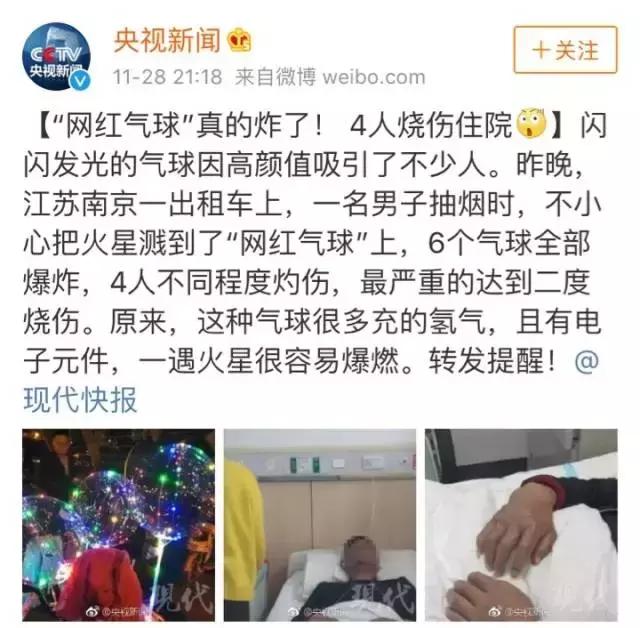The image size is (640, 628).
Task: View the glowing balloons photo
Action: [119, 524]
